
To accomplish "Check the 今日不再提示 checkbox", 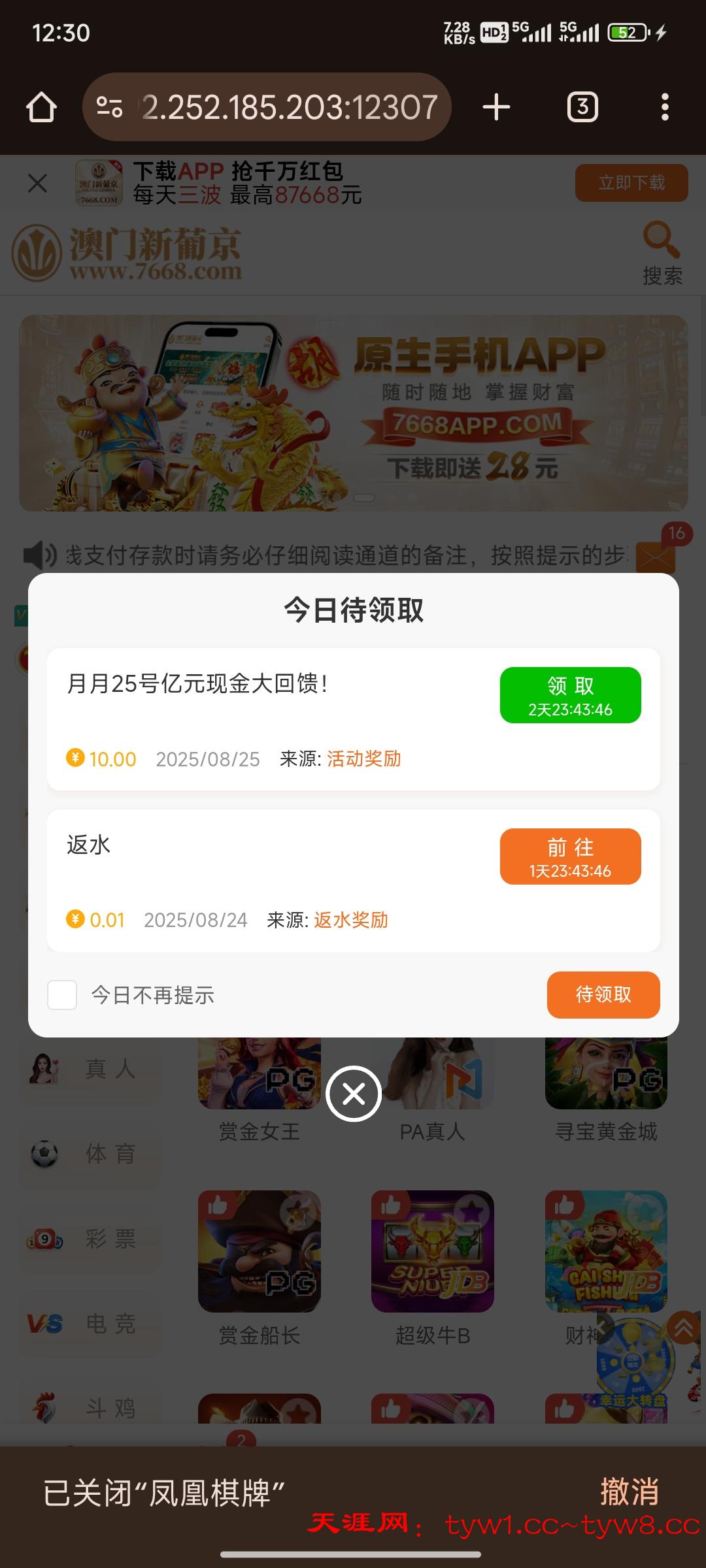I will [x=63, y=995].
